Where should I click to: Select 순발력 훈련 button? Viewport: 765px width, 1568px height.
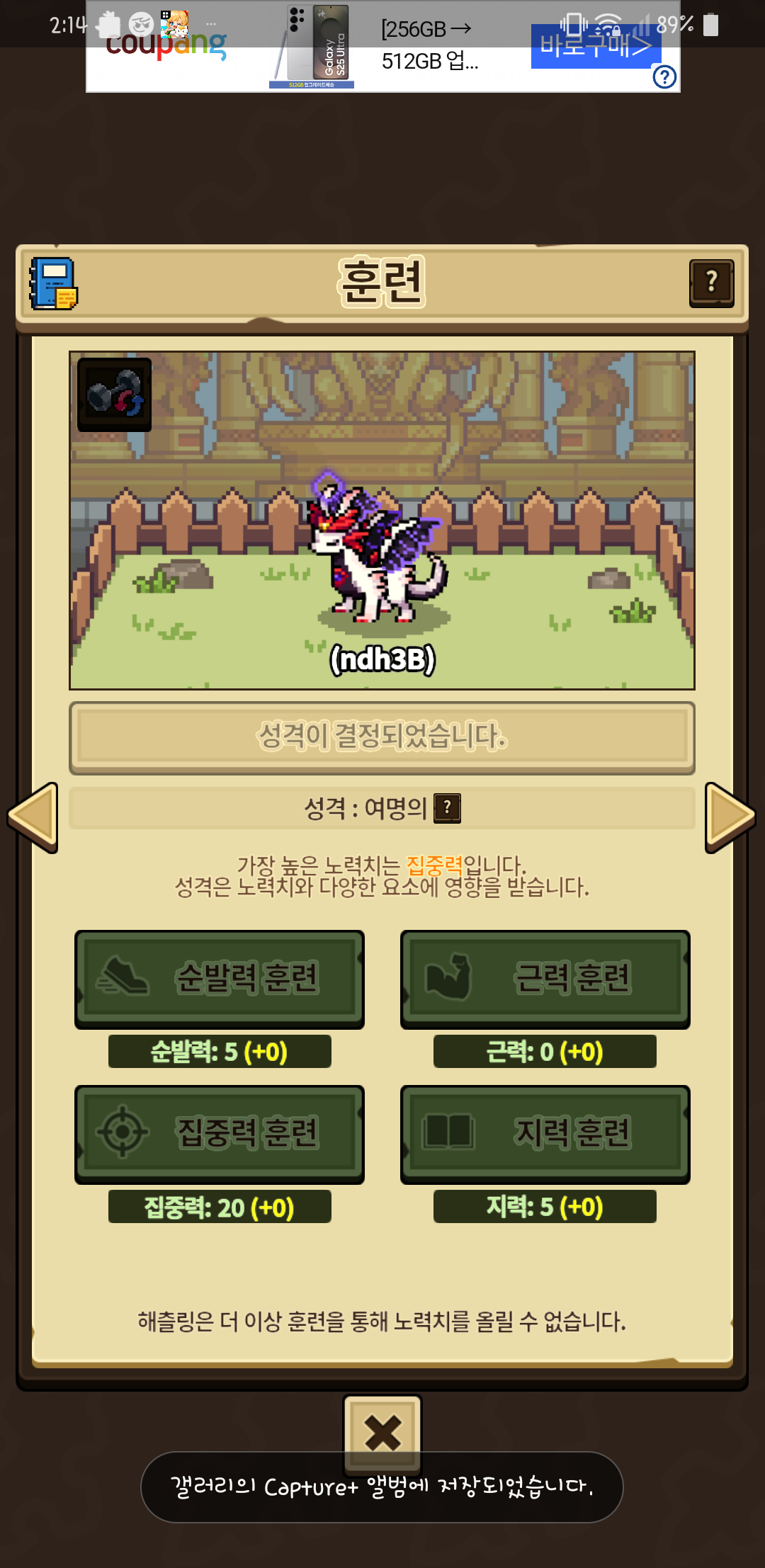point(220,979)
